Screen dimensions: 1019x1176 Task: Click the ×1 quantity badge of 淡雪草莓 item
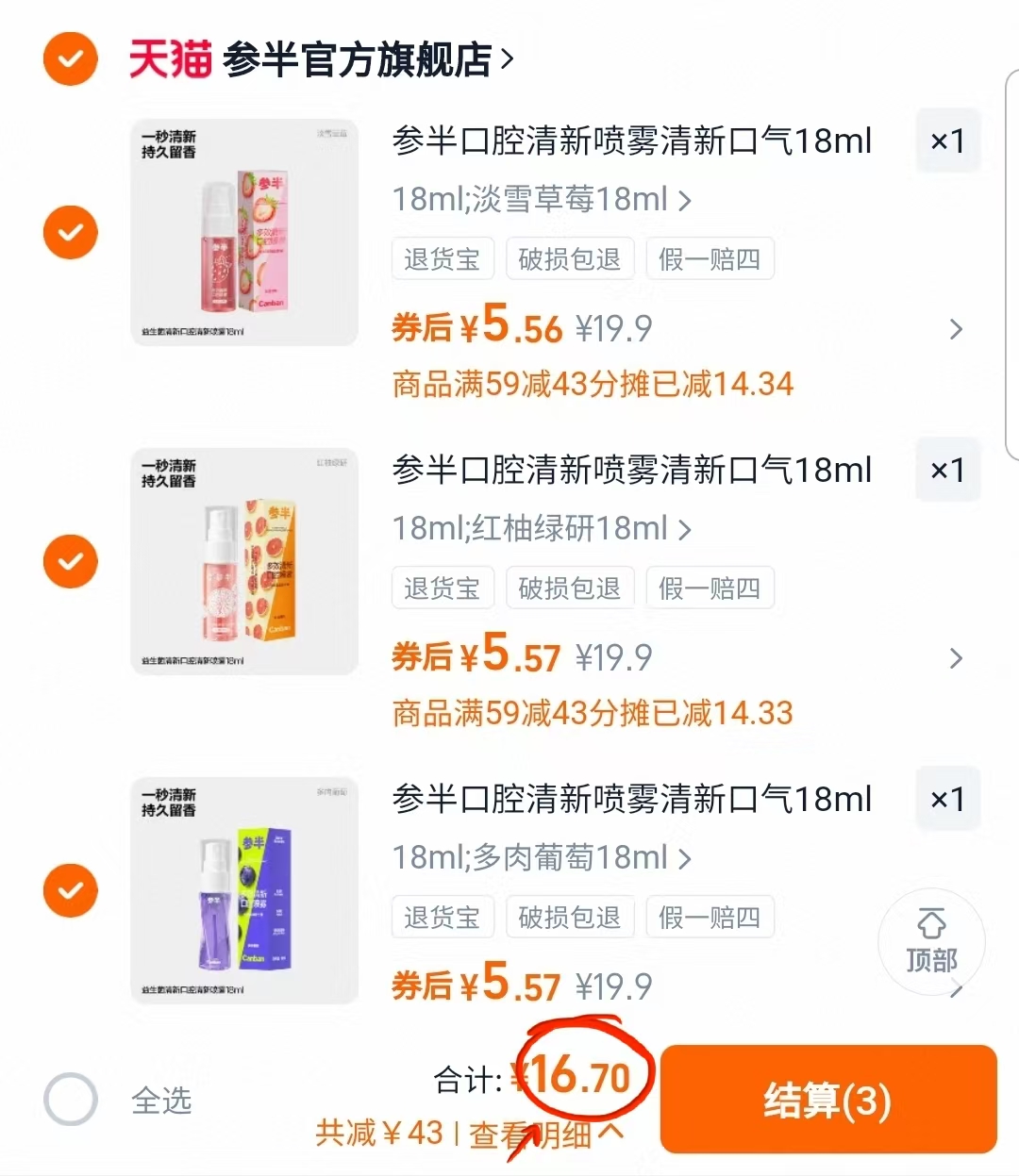click(x=947, y=140)
